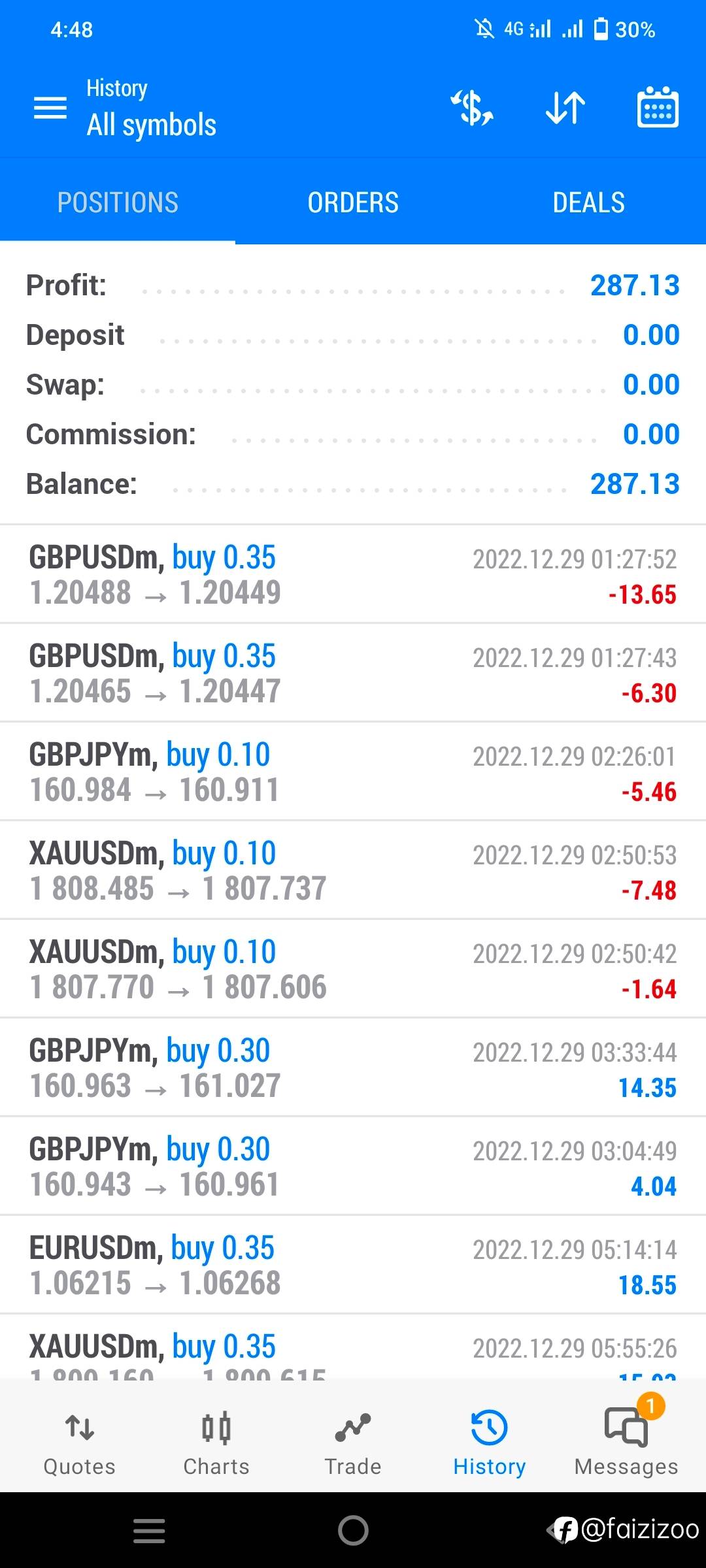Viewport: 706px width, 1568px height.
Task: Open the symbol filter dollar icon
Action: click(x=472, y=108)
